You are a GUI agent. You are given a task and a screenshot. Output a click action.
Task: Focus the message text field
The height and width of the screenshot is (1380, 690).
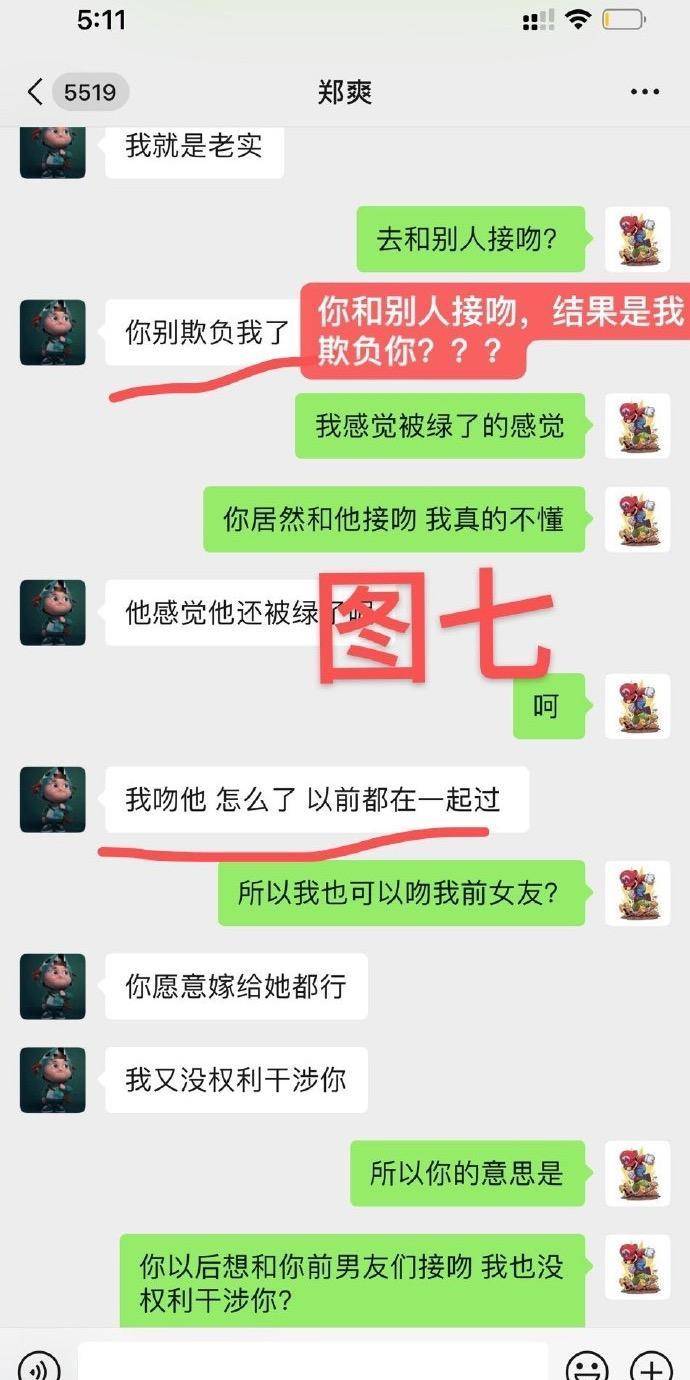coord(312,1364)
